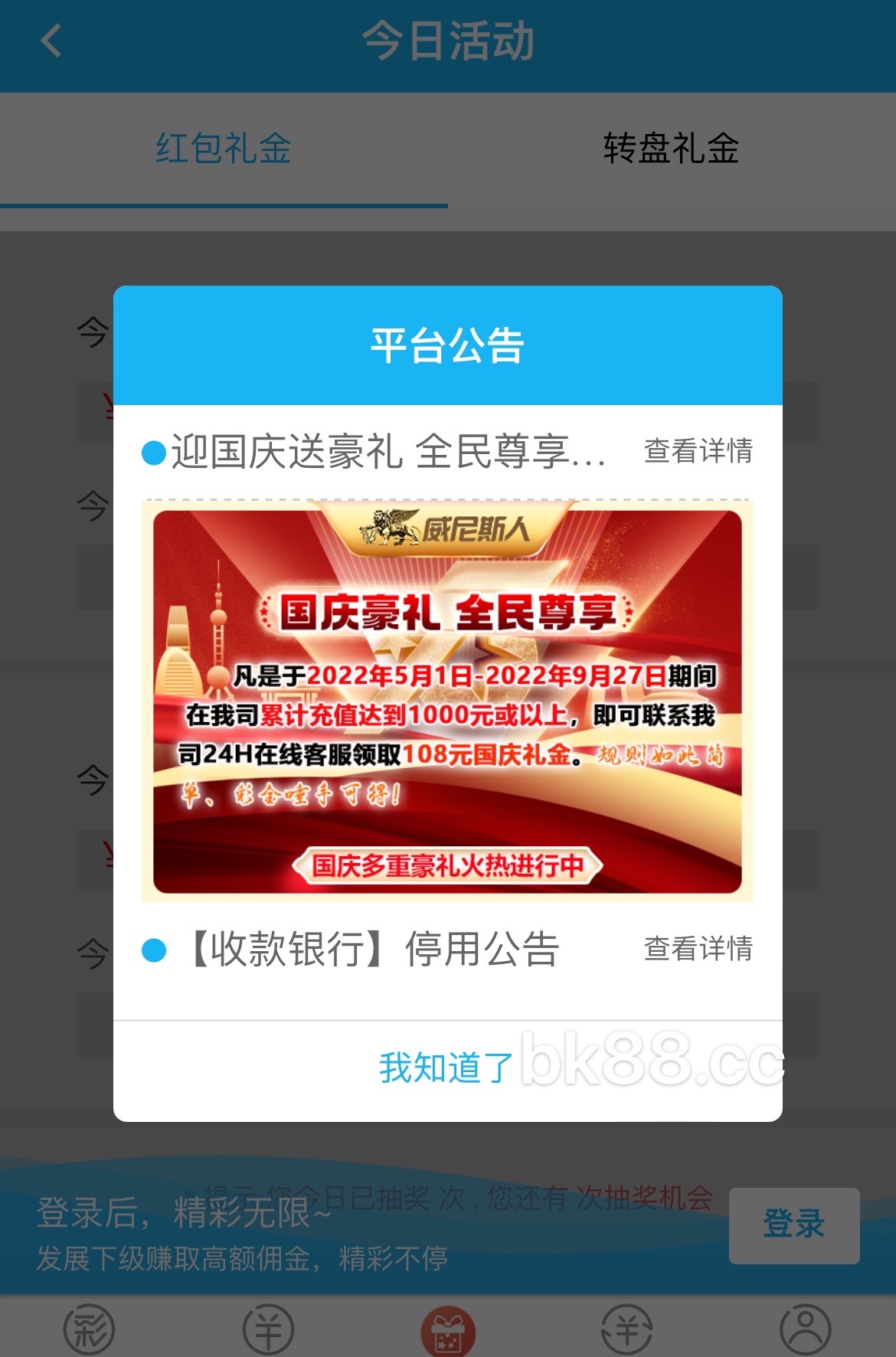Dismiss the dialog with 我知道了

pyautogui.click(x=446, y=1068)
